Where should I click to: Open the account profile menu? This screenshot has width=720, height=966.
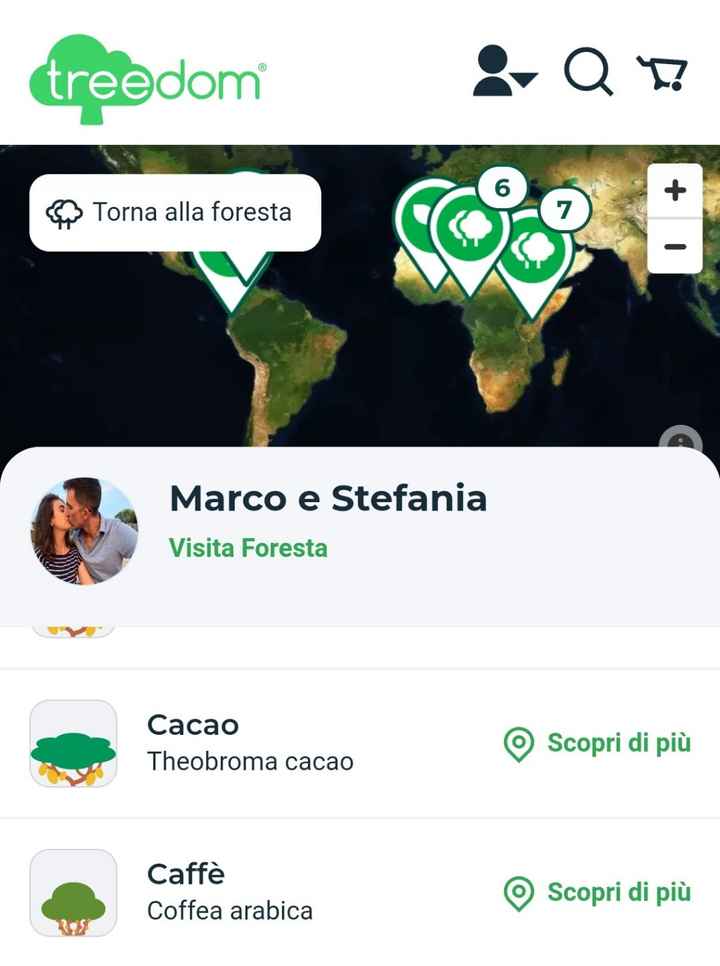click(x=503, y=72)
